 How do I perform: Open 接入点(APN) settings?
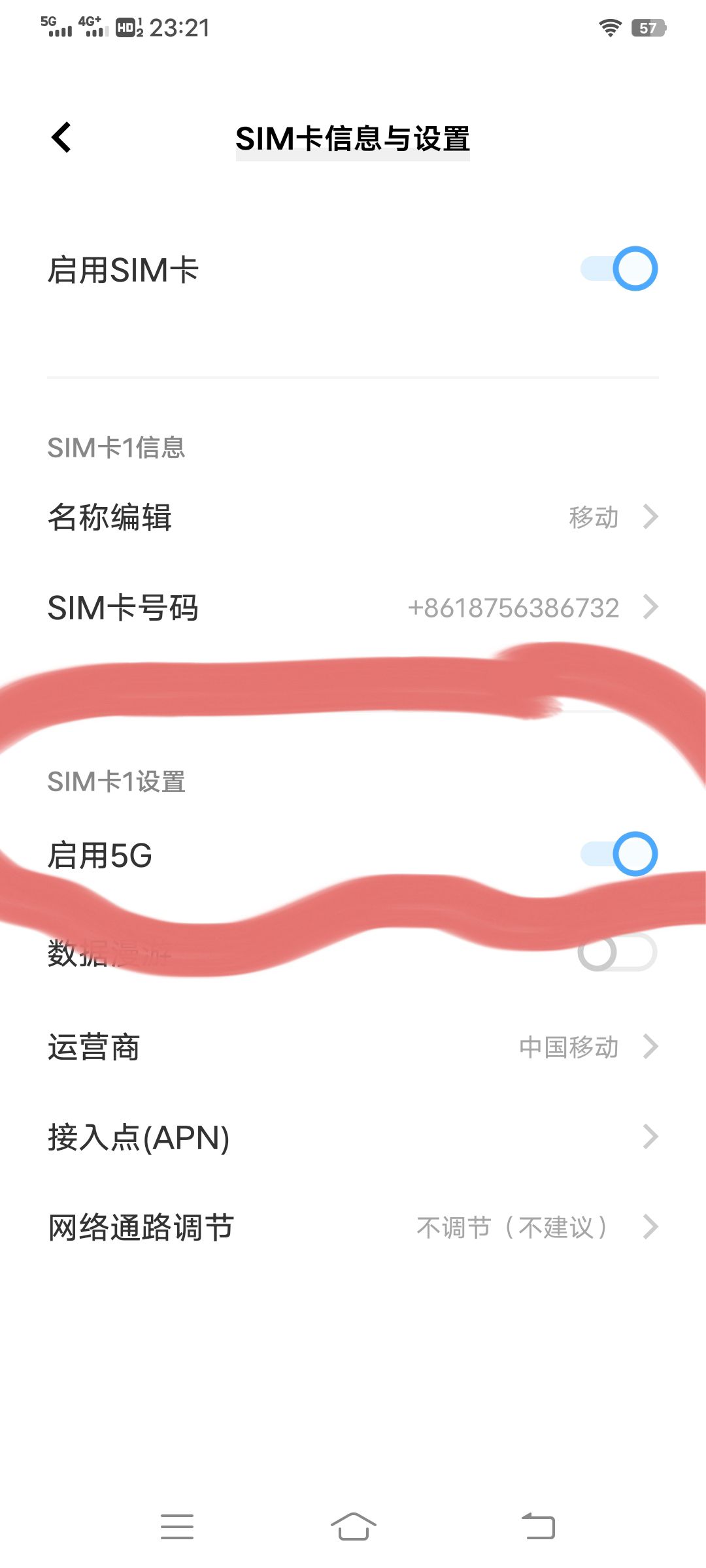click(353, 1137)
